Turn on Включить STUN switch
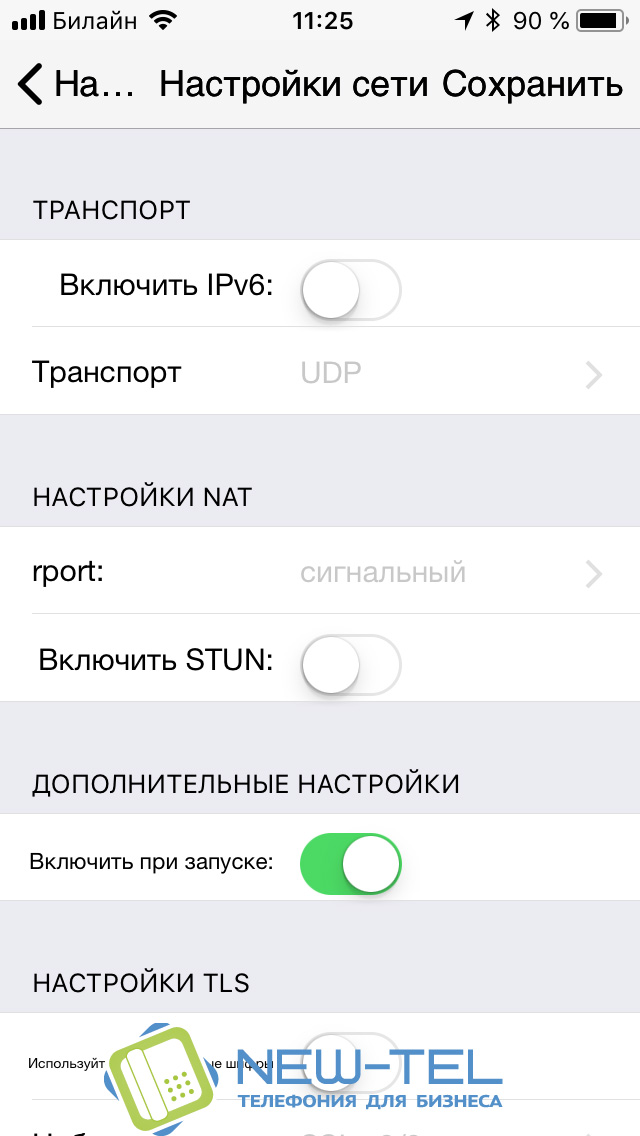This screenshot has height=1136, width=640. pos(350,662)
